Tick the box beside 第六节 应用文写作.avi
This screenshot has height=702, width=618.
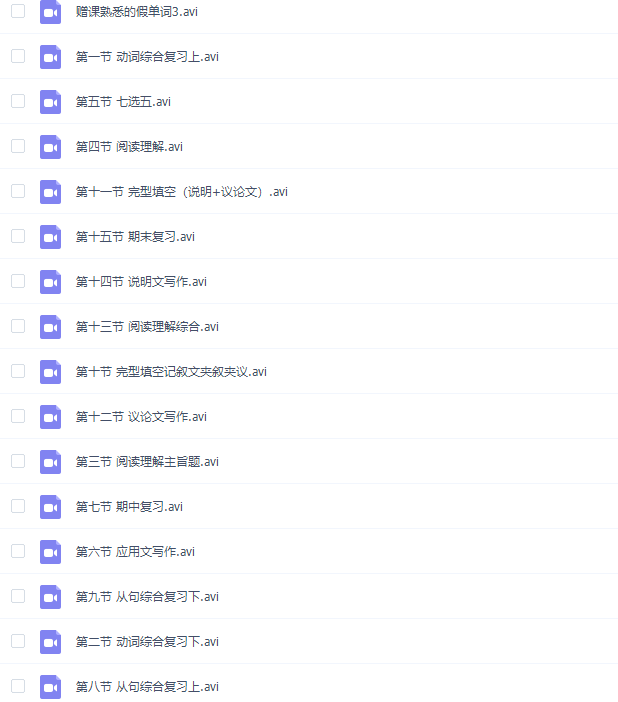(x=18, y=551)
